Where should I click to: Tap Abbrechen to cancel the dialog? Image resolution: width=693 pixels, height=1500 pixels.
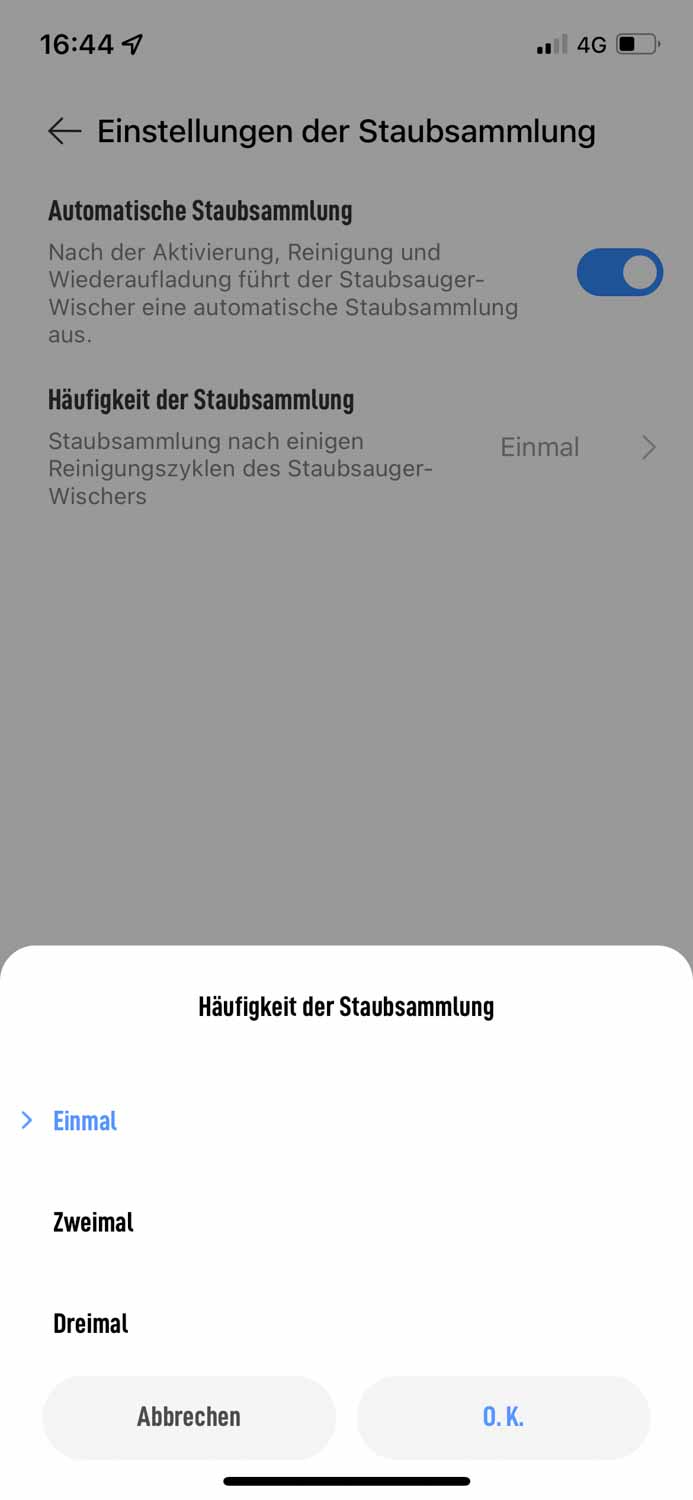click(189, 1417)
